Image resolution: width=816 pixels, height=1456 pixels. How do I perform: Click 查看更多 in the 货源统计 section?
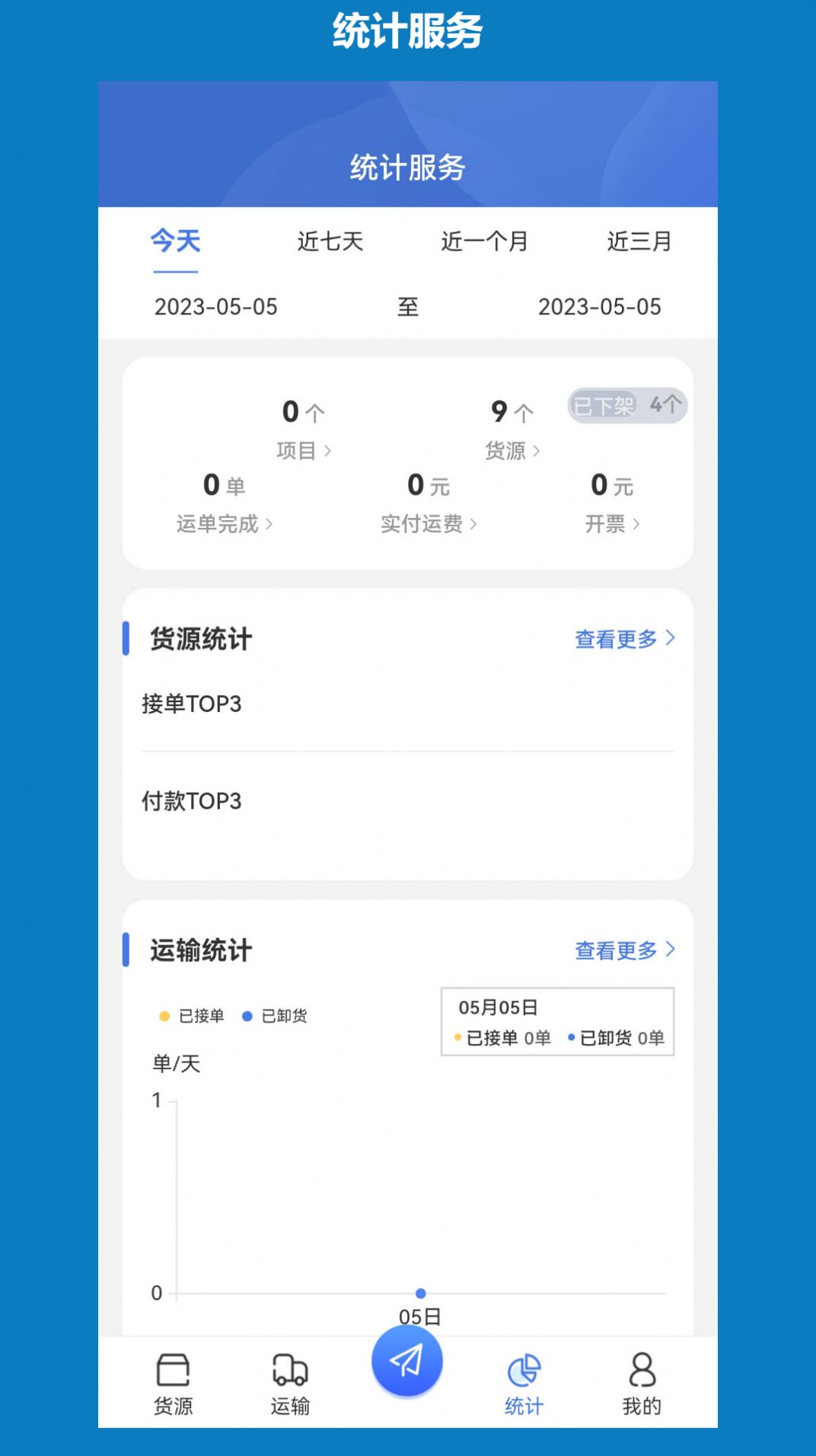coord(619,638)
